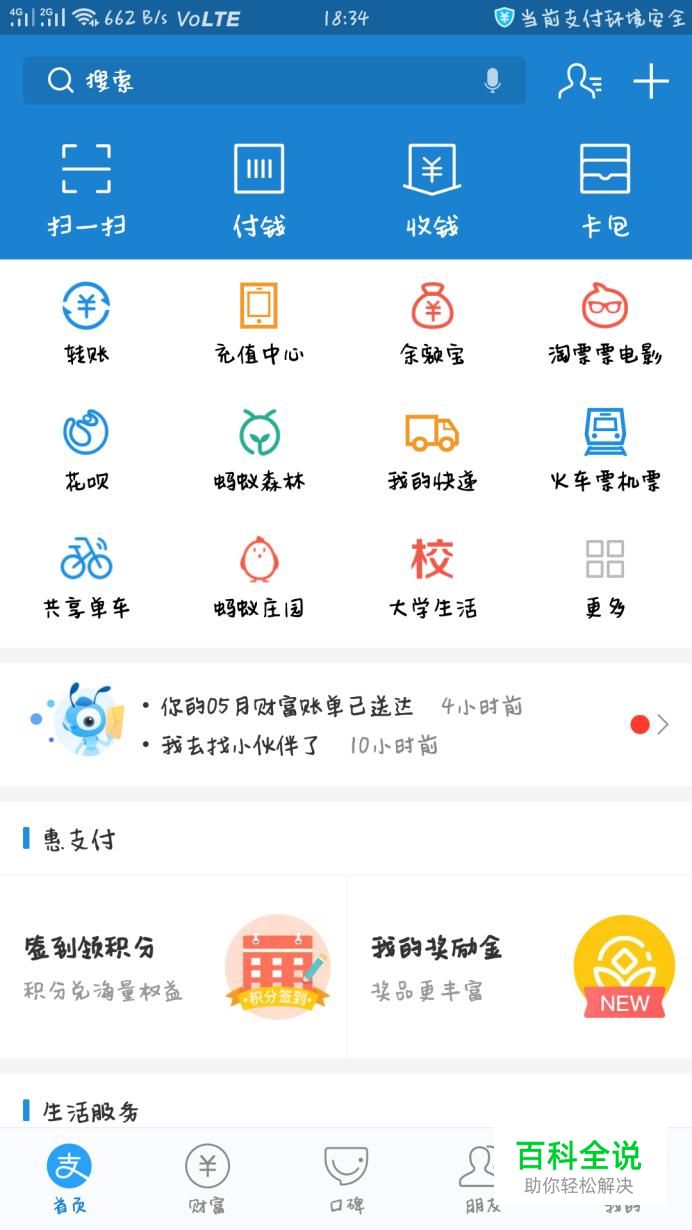Open the contacts icon in top bar
The height and width of the screenshot is (1230, 692).
(x=579, y=81)
